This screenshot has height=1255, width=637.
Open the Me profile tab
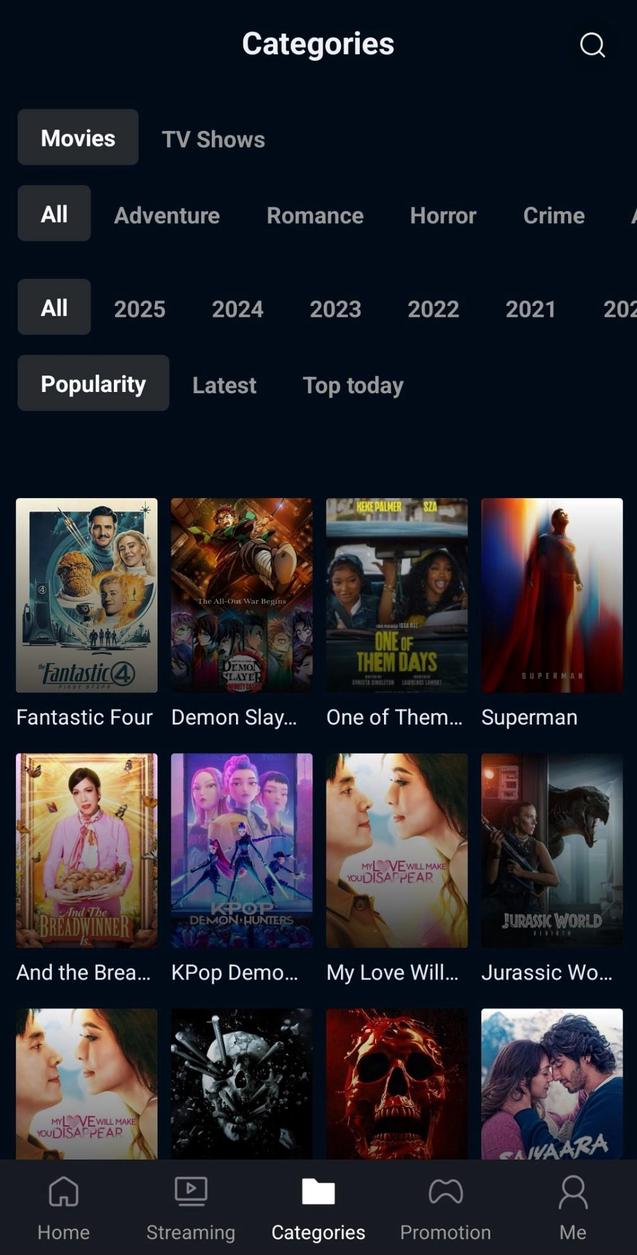click(x=572, y=1207)
